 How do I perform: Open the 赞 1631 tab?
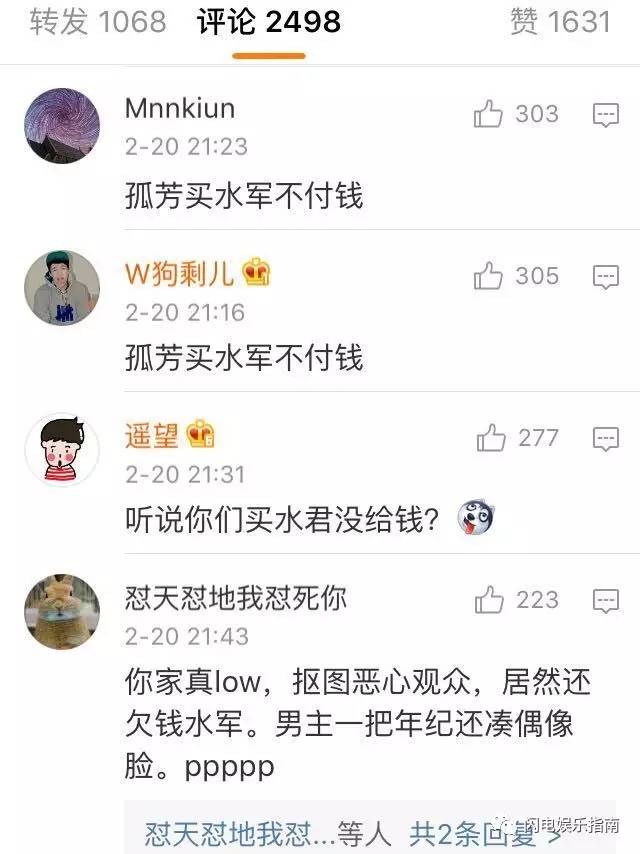(559, 23)
